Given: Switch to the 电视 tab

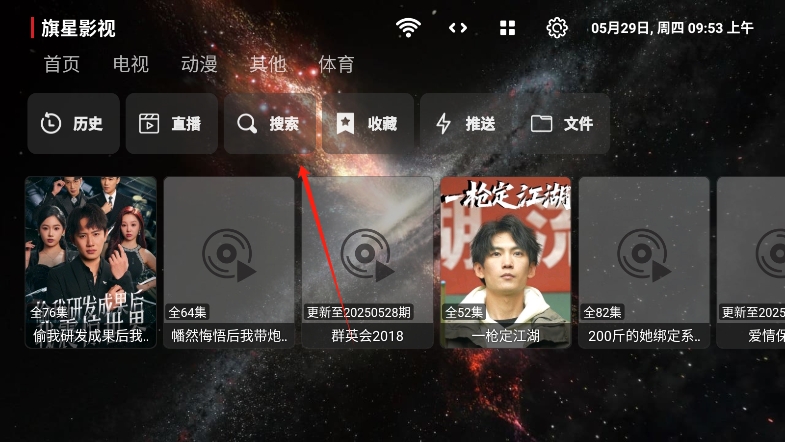Looking at the screenshot, I should pyautogui.click(x=131, y=65).
